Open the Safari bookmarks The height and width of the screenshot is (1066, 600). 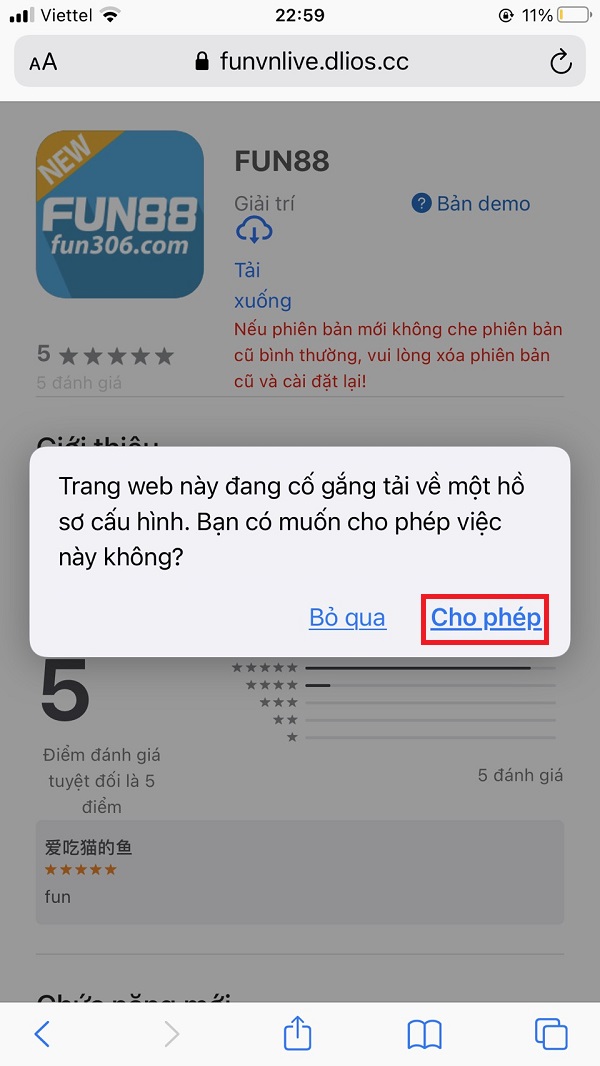point(425,1033)
